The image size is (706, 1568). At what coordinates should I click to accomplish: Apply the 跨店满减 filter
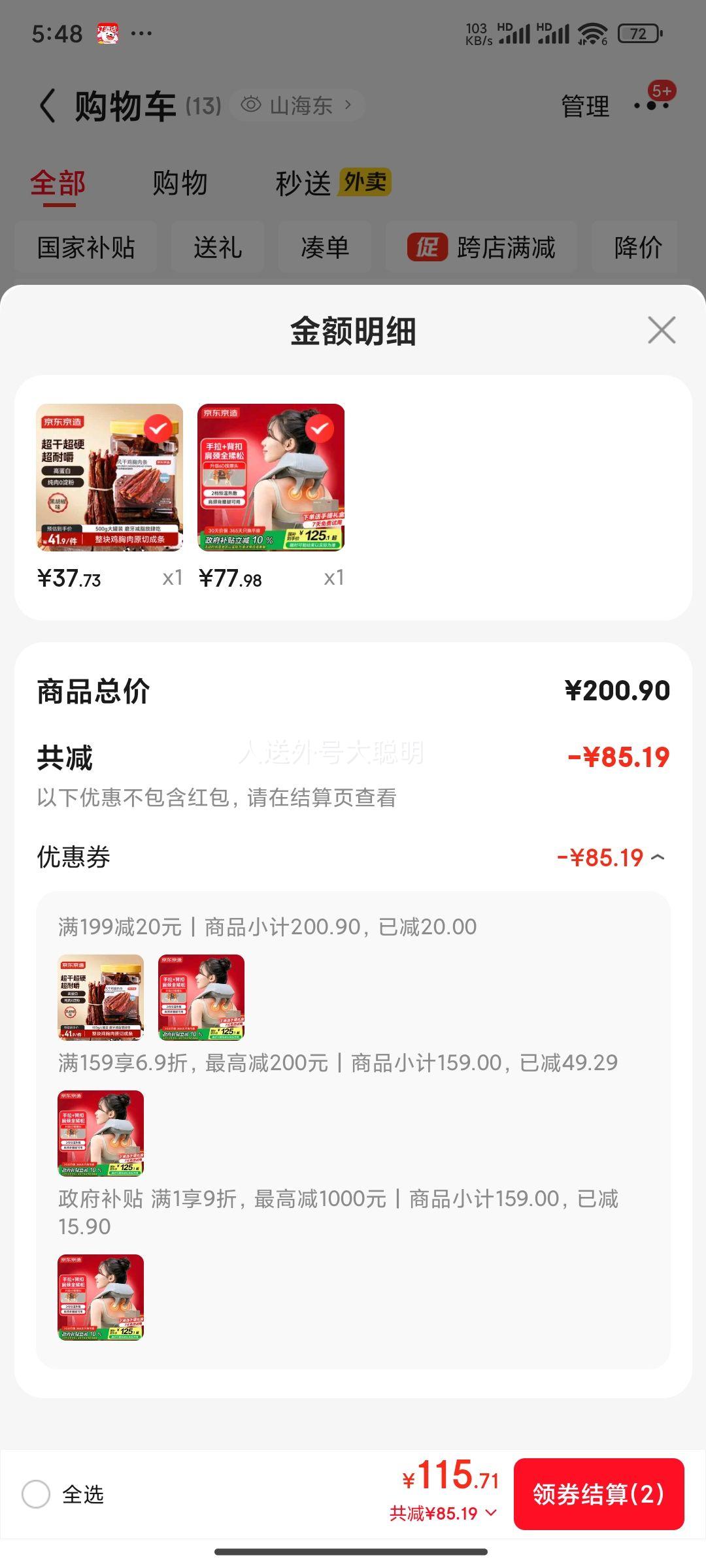(x=481, y=248)
